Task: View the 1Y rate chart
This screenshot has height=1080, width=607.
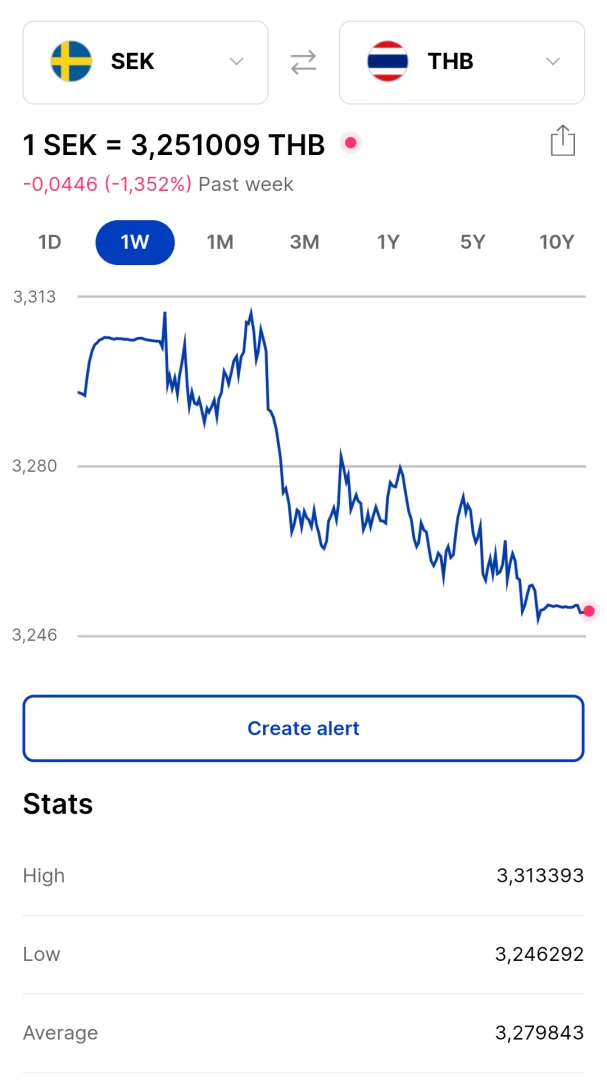Action: [x=388, y=242]
